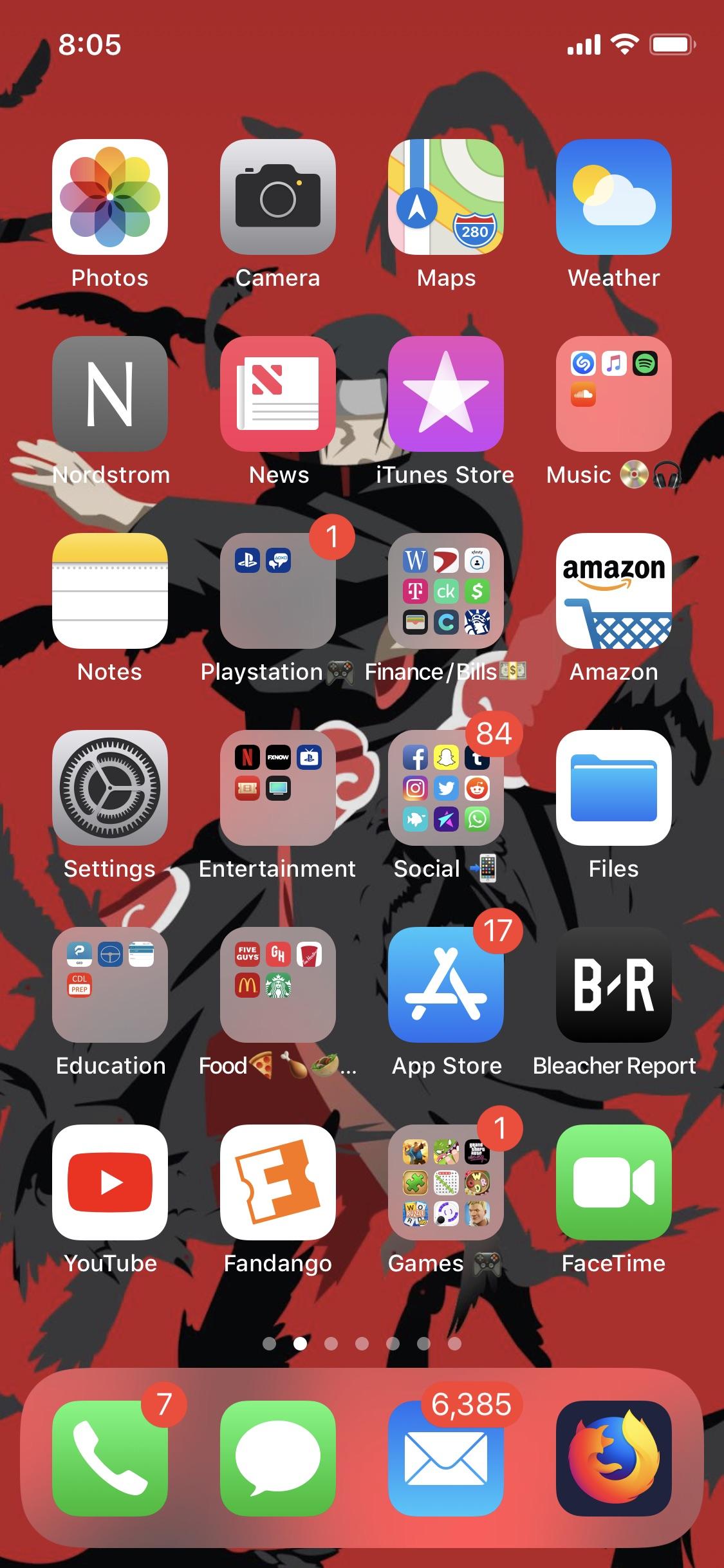The image size is (724, 1568).
Task: Start a FaceTime call
Action: (x=614, y=1183)
